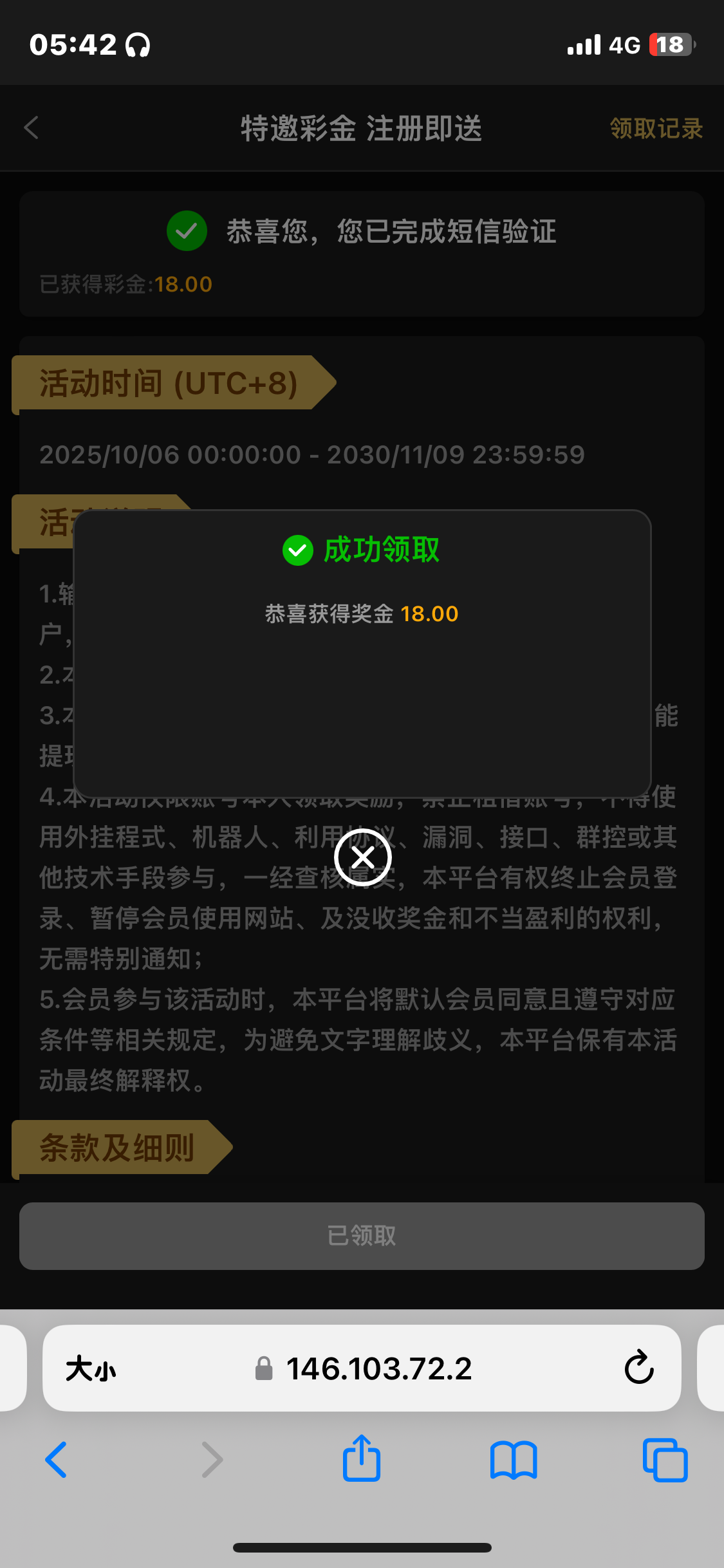The height and width of the screenshot is (1568, 724).
Task: Tap the green checkmark beside 成功领取
Action: pyautogui.click(x=297, y=550)
